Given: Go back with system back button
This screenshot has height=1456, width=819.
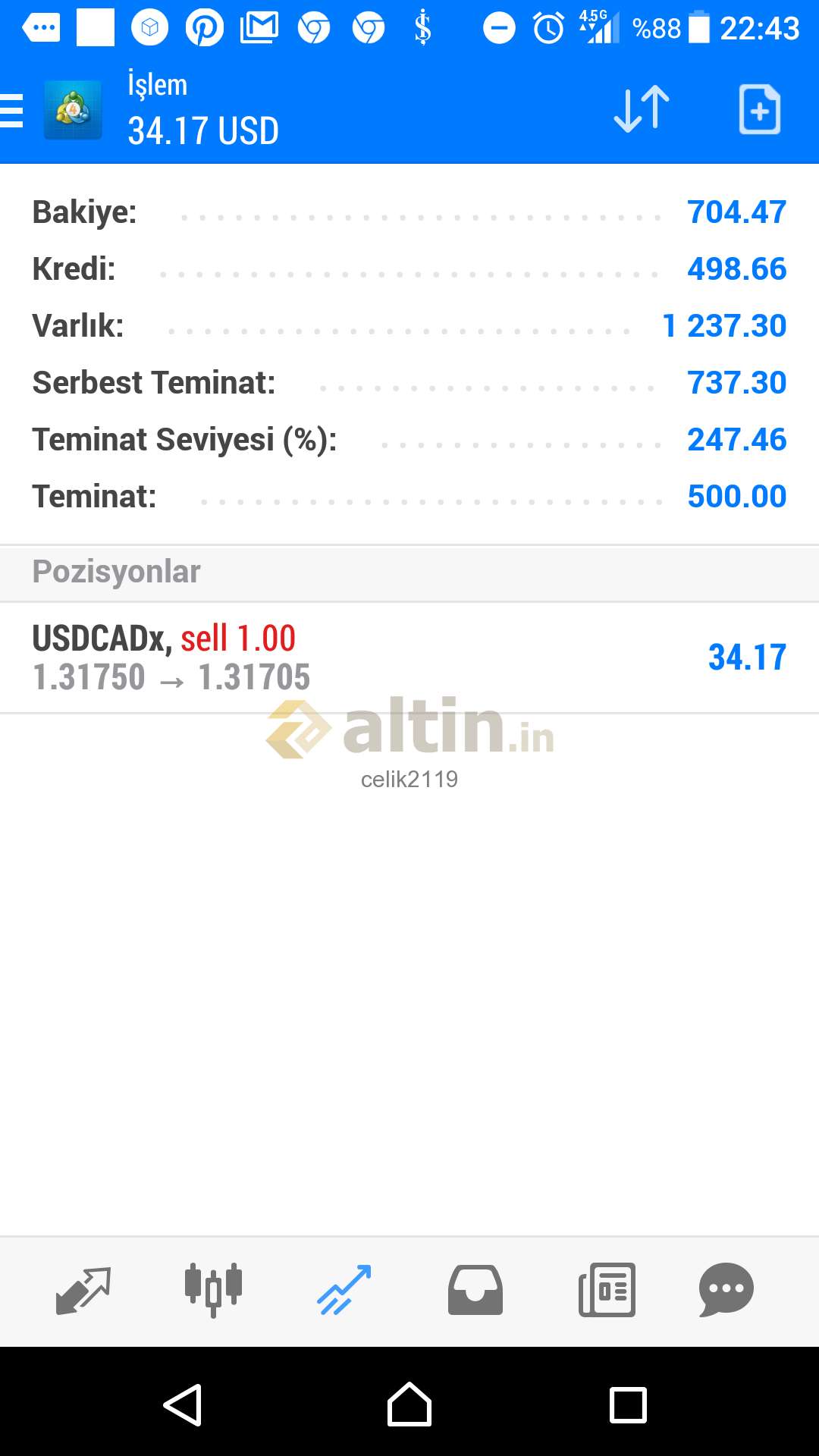Looking at the screenshot, I should 183,1405.
